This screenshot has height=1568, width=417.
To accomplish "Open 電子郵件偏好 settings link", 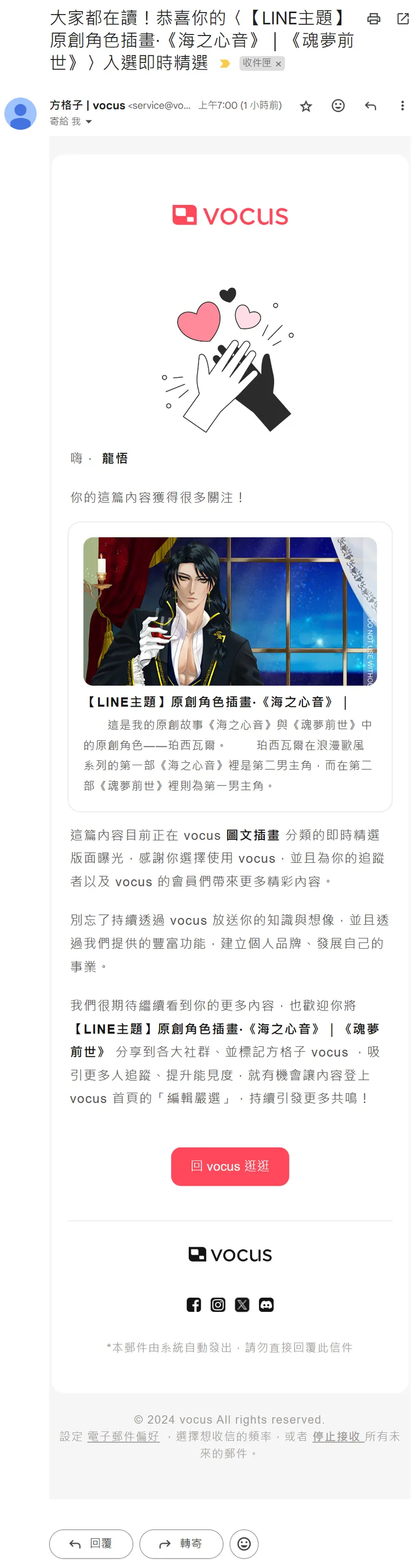I will 124,1436.
